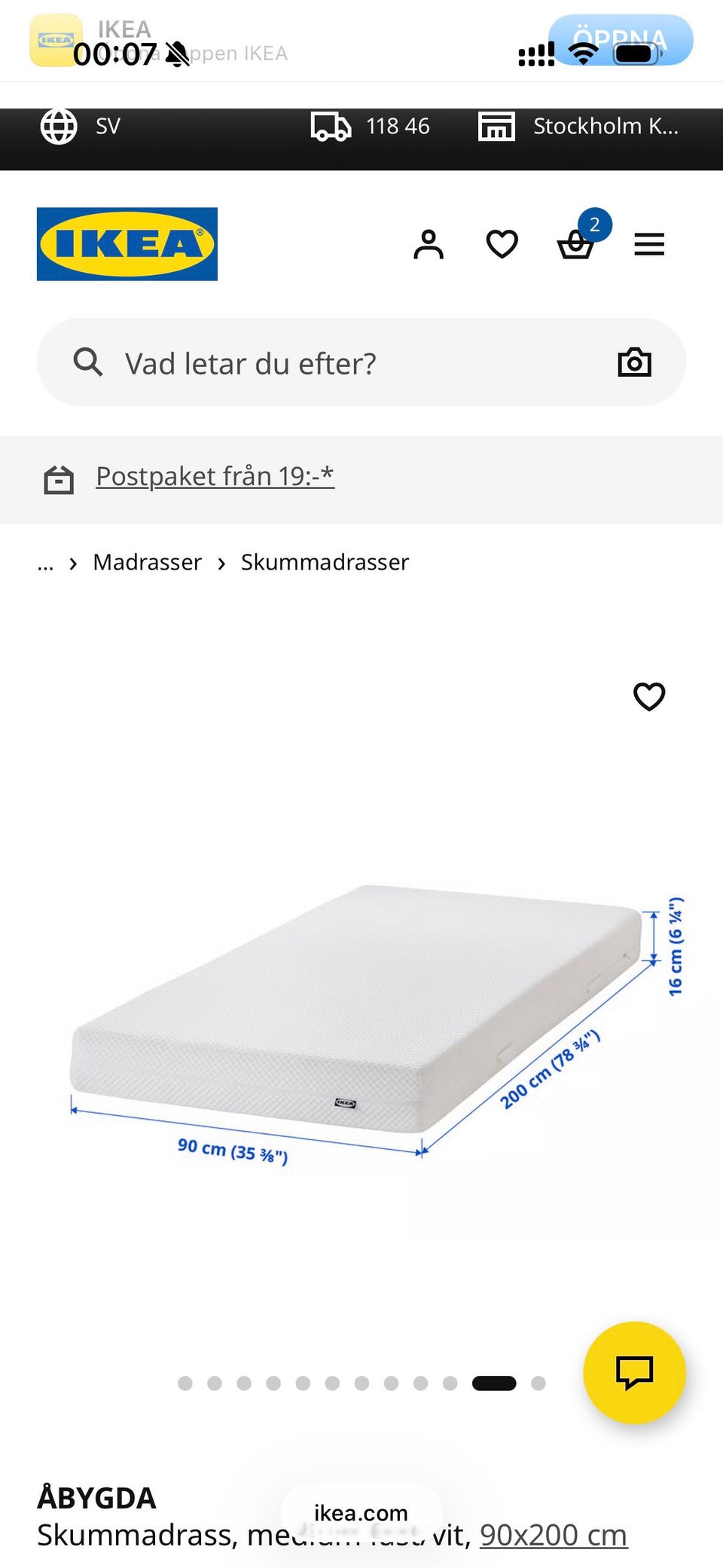The image size is (723, 1568).
Task: Open the wishlist heart icon in header
Action: point(501,244)
